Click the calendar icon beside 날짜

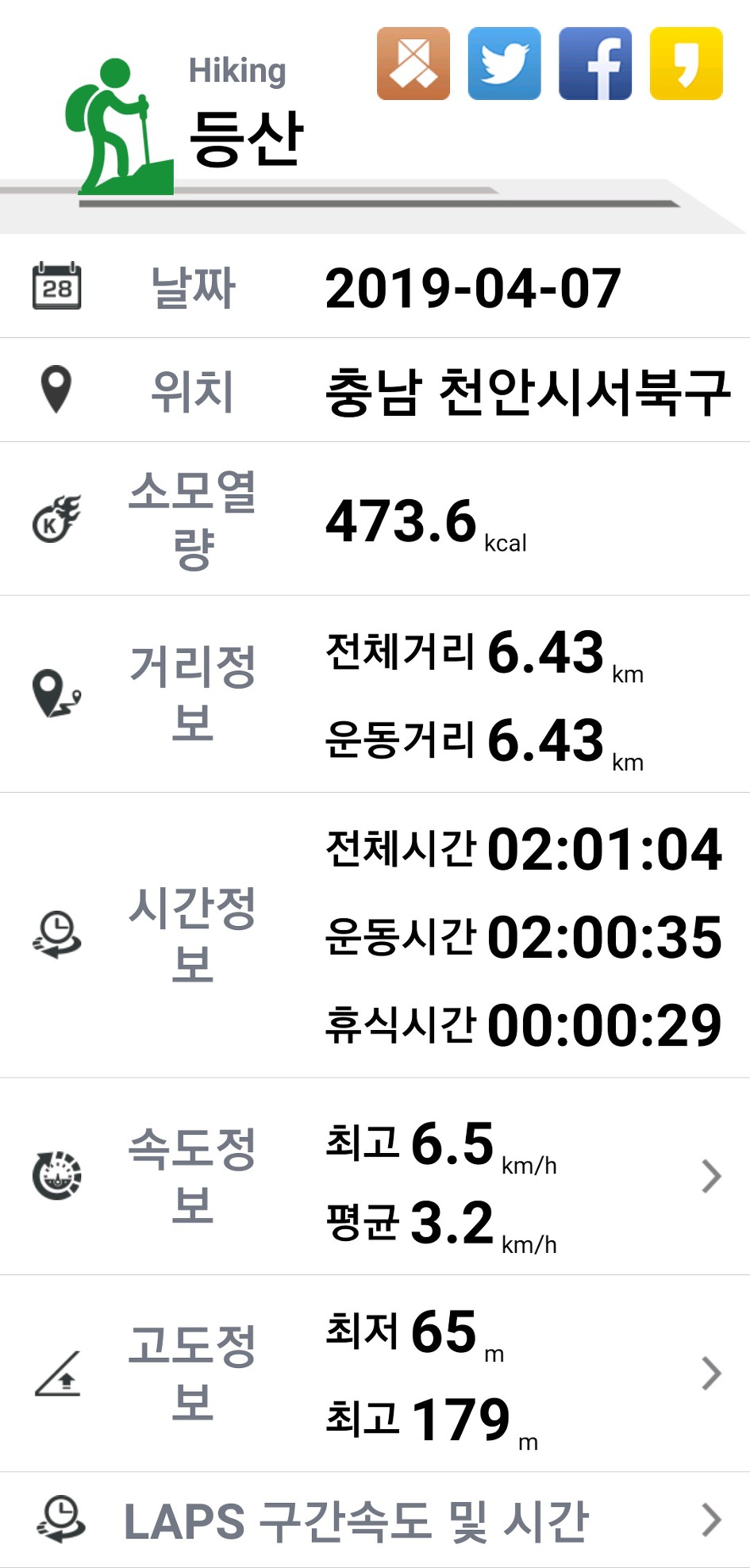[x=57, y=286]
